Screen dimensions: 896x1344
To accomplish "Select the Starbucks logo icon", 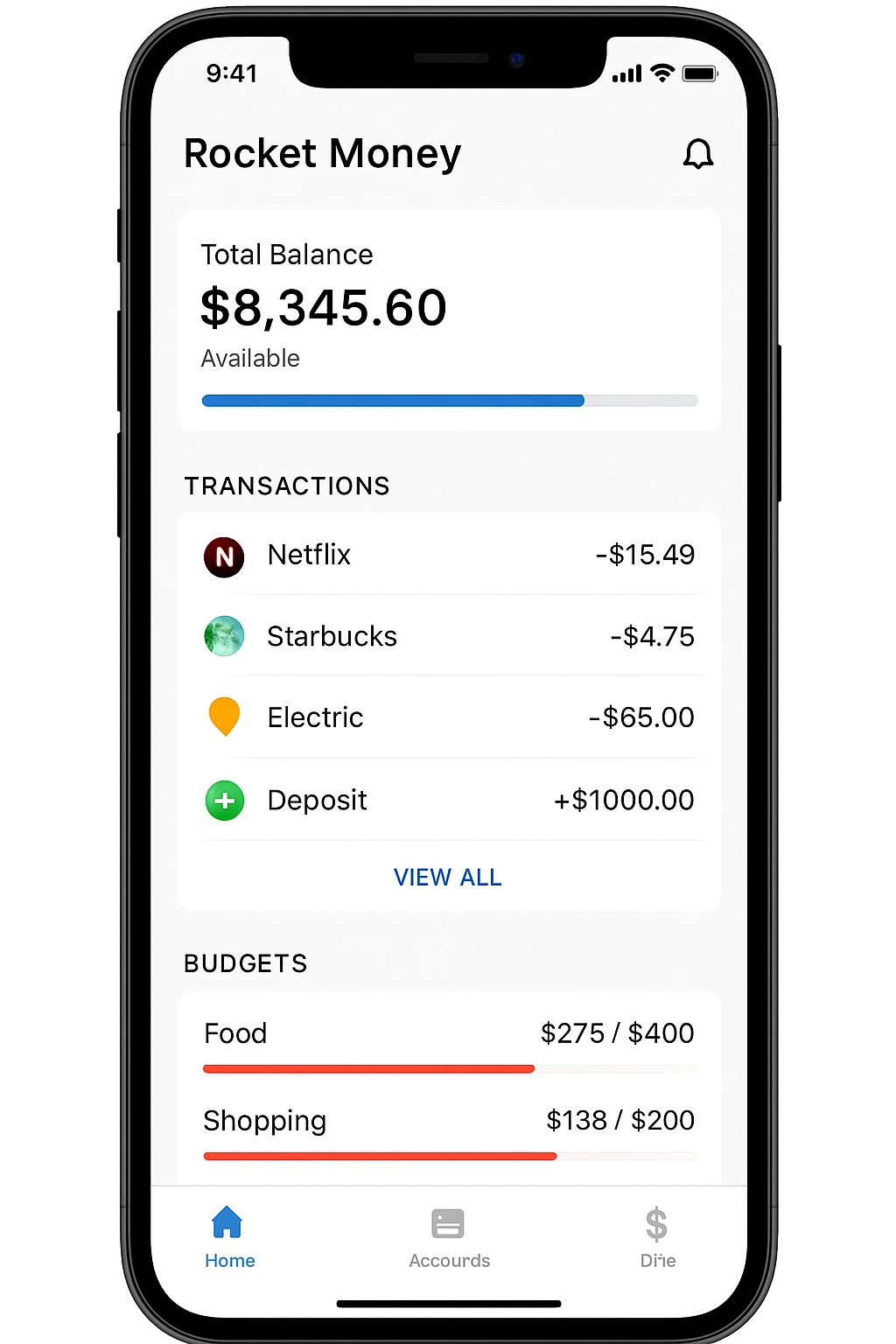I will pos(224,636).
